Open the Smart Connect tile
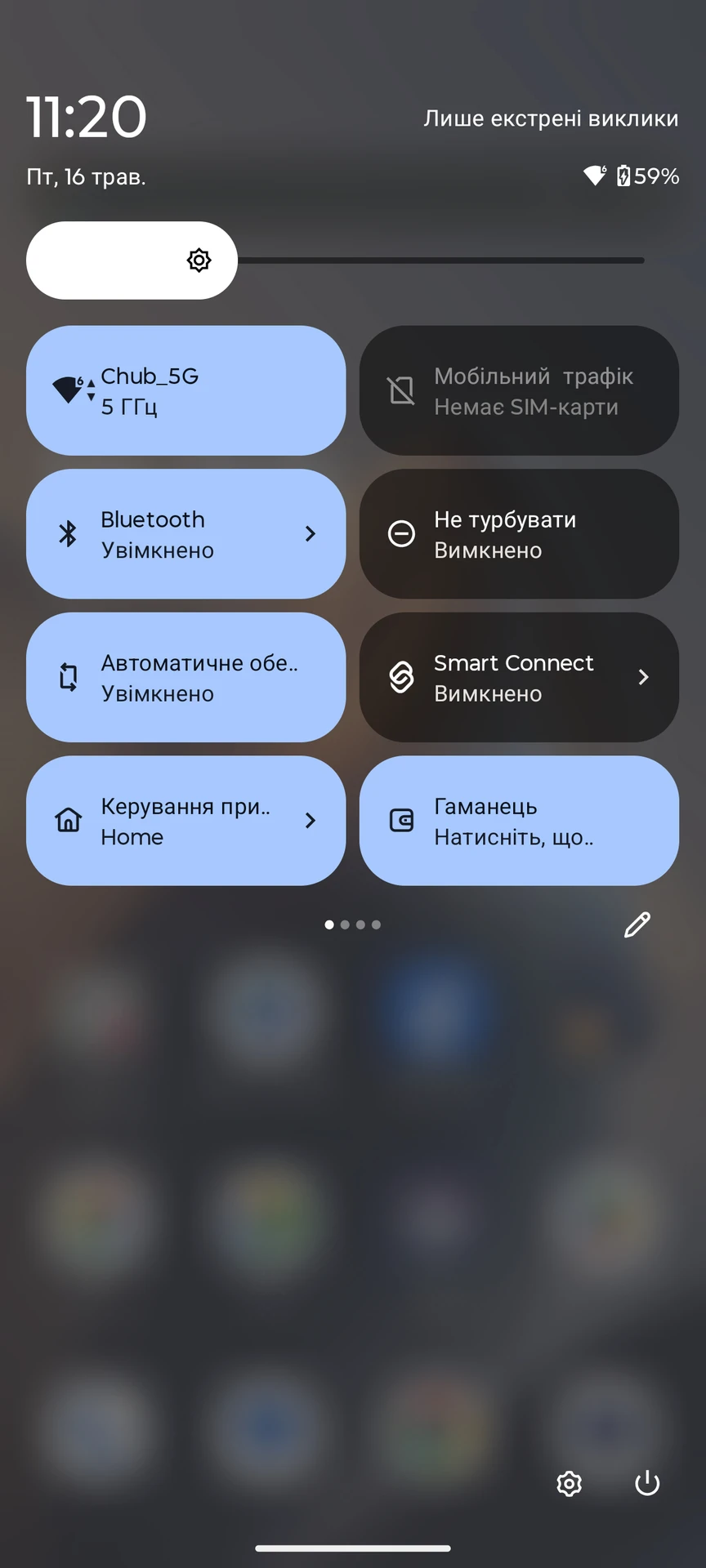 (519, 678)
